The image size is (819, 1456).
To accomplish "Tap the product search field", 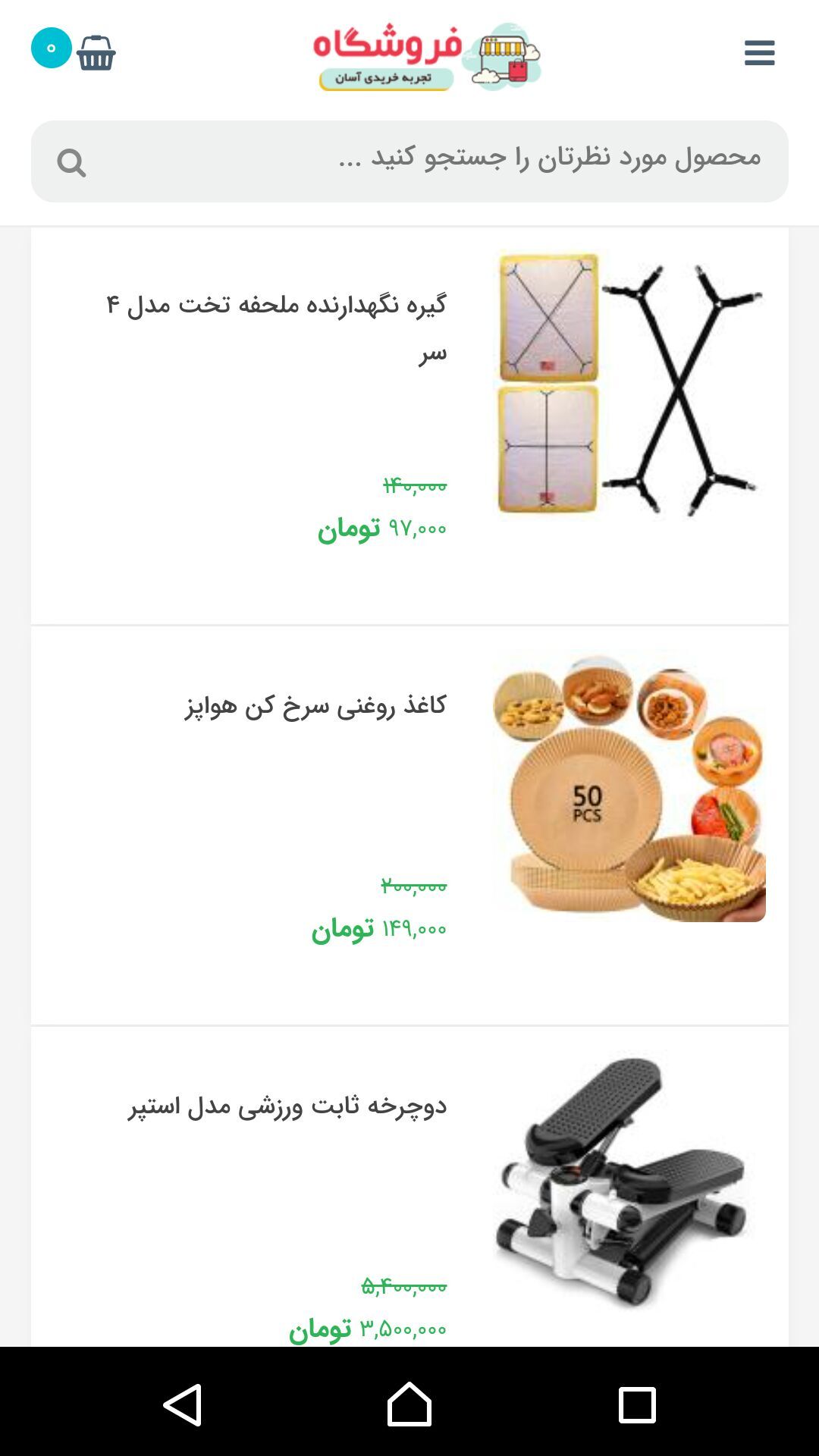I will point(425,161).
